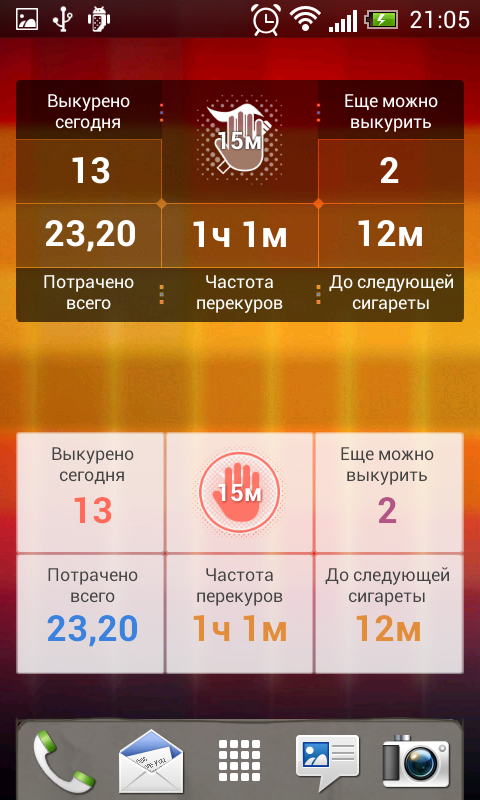The width and height of the screenshot is (480, 800).
Task: Open the Mail app
Action: [x=150, y=761]
